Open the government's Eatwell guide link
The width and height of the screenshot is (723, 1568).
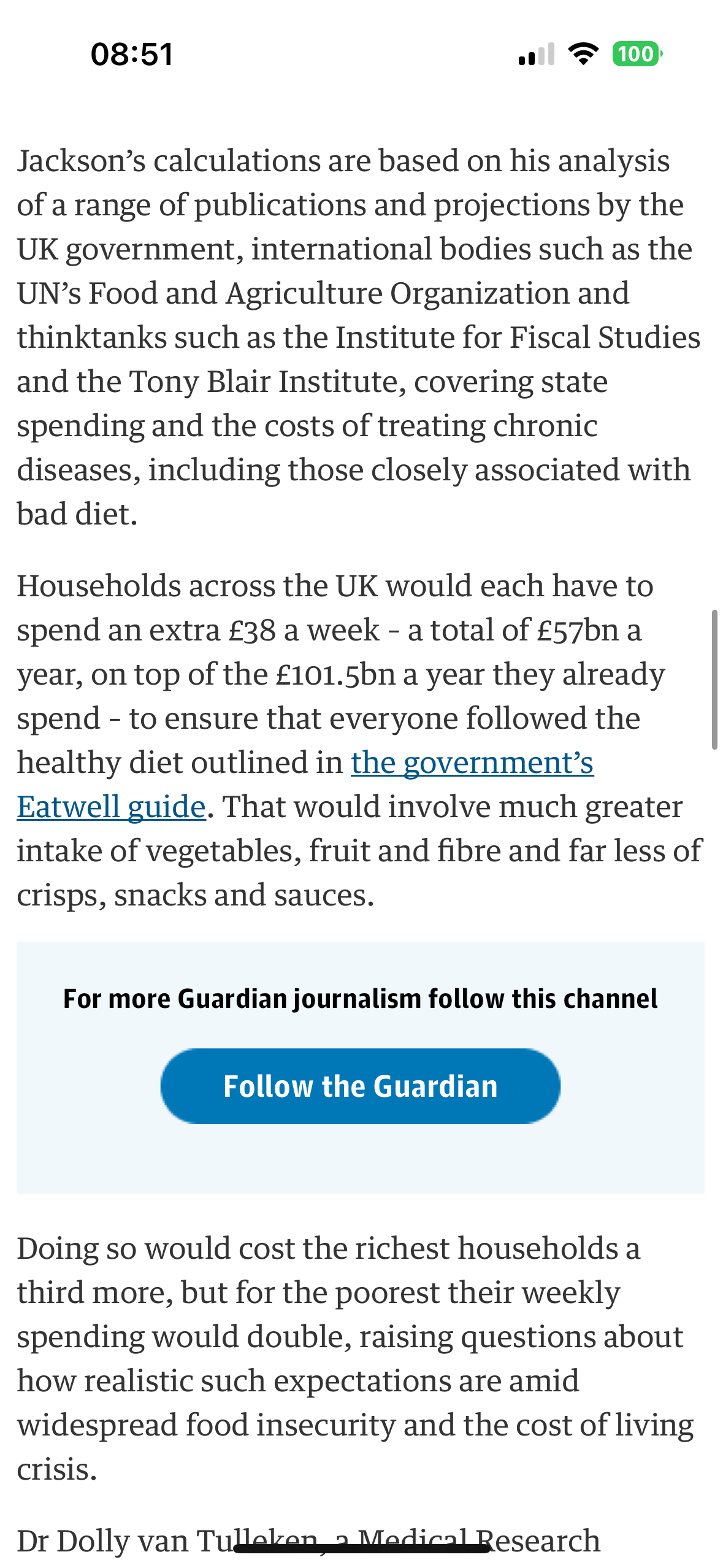[x=472, y=763]
